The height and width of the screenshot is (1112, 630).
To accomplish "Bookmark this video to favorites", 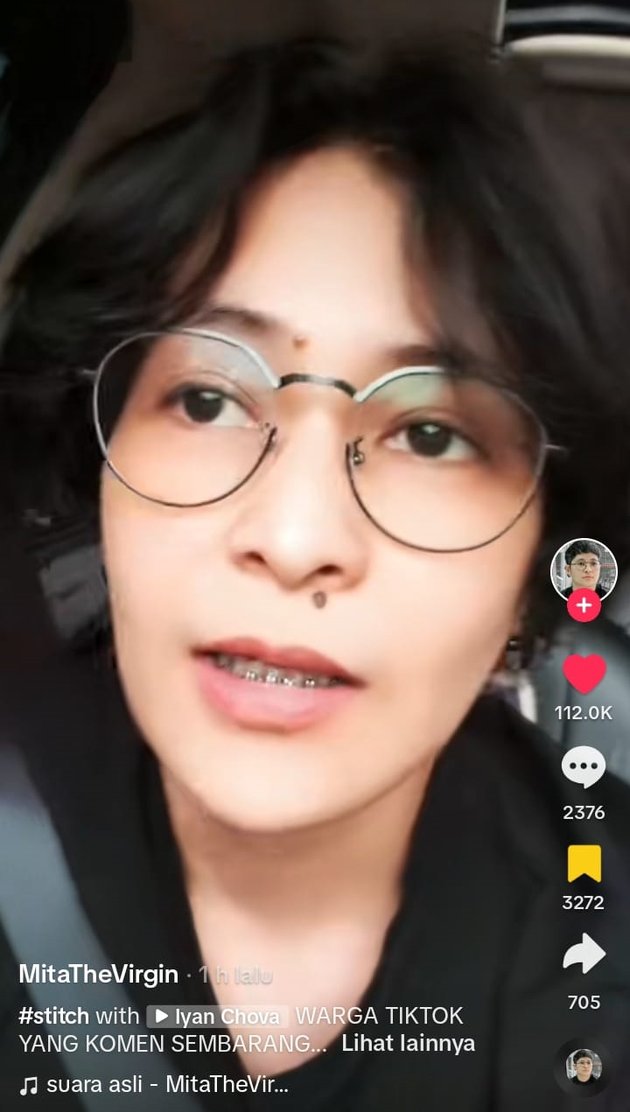I will [584, 863].
